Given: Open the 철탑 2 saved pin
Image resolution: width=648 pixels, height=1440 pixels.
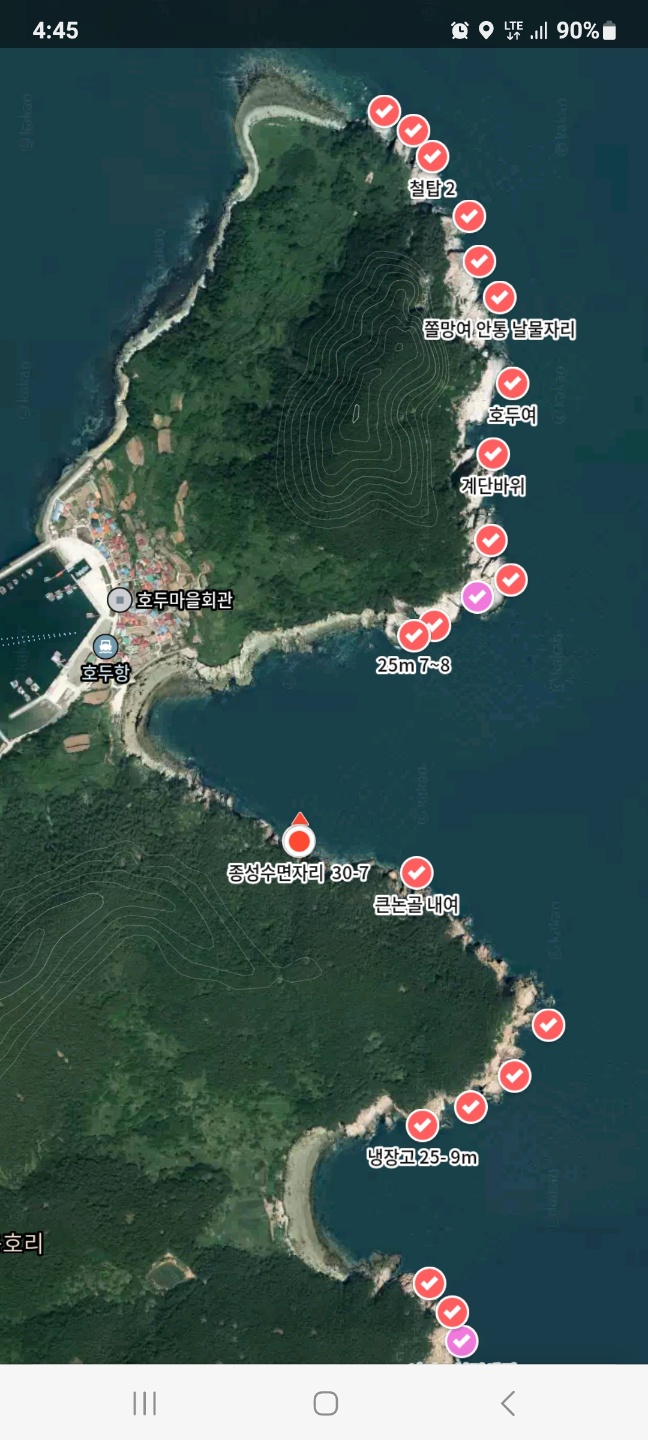Looking at the screenshot, I should coord(432,157).
